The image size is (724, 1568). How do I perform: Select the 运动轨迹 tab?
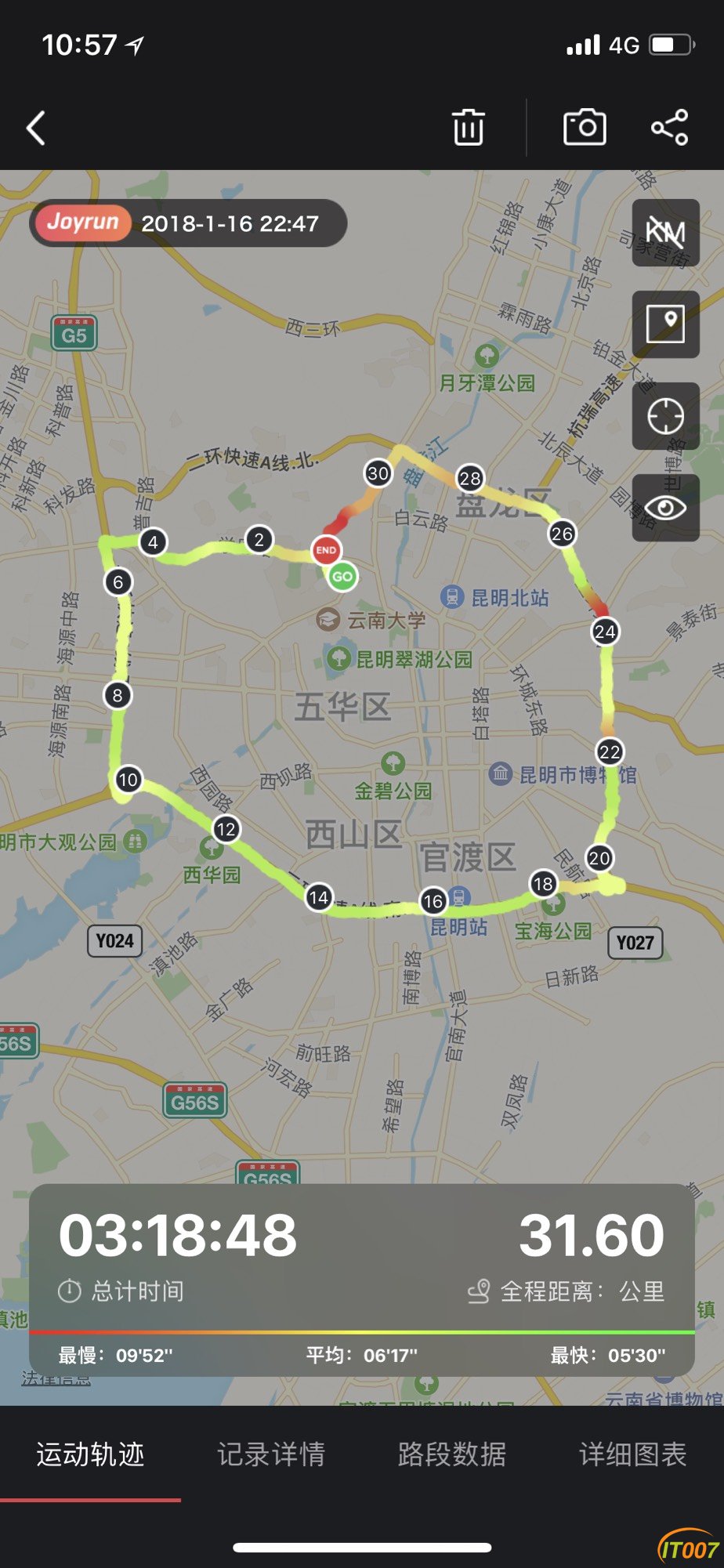coord(90,1454)
